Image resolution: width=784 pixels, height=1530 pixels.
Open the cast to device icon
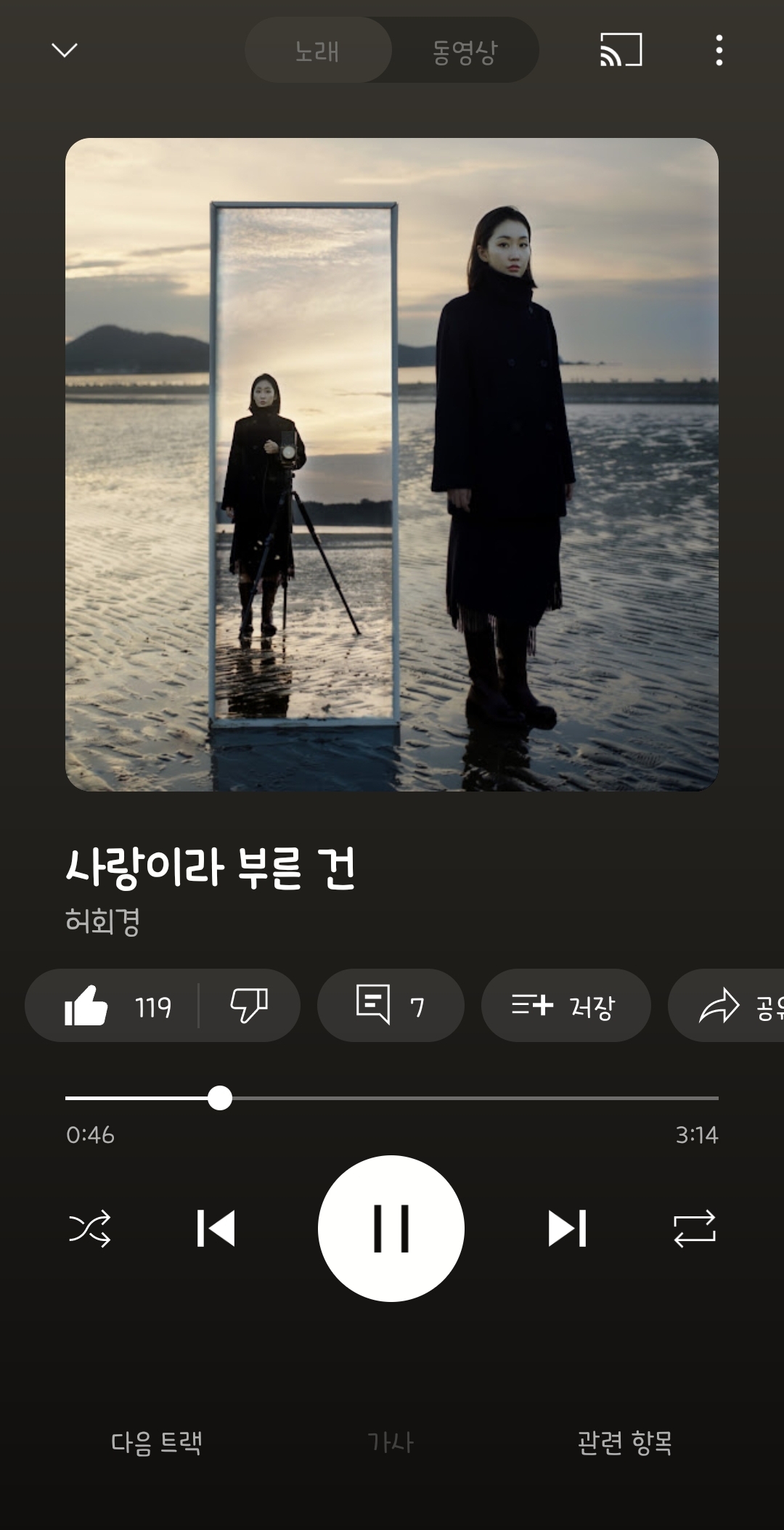(x=621, y=50)
